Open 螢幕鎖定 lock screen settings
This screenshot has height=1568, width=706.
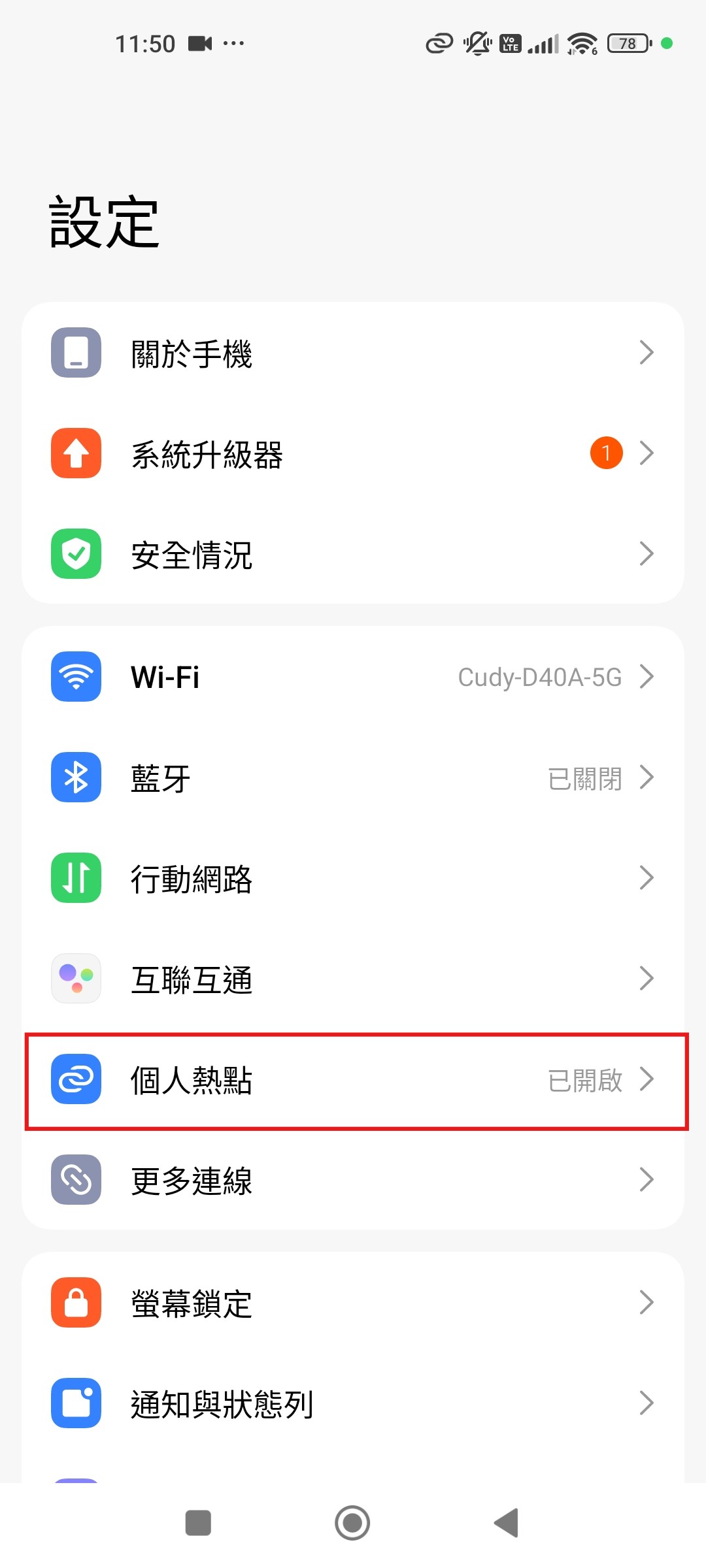point(353,1303)
